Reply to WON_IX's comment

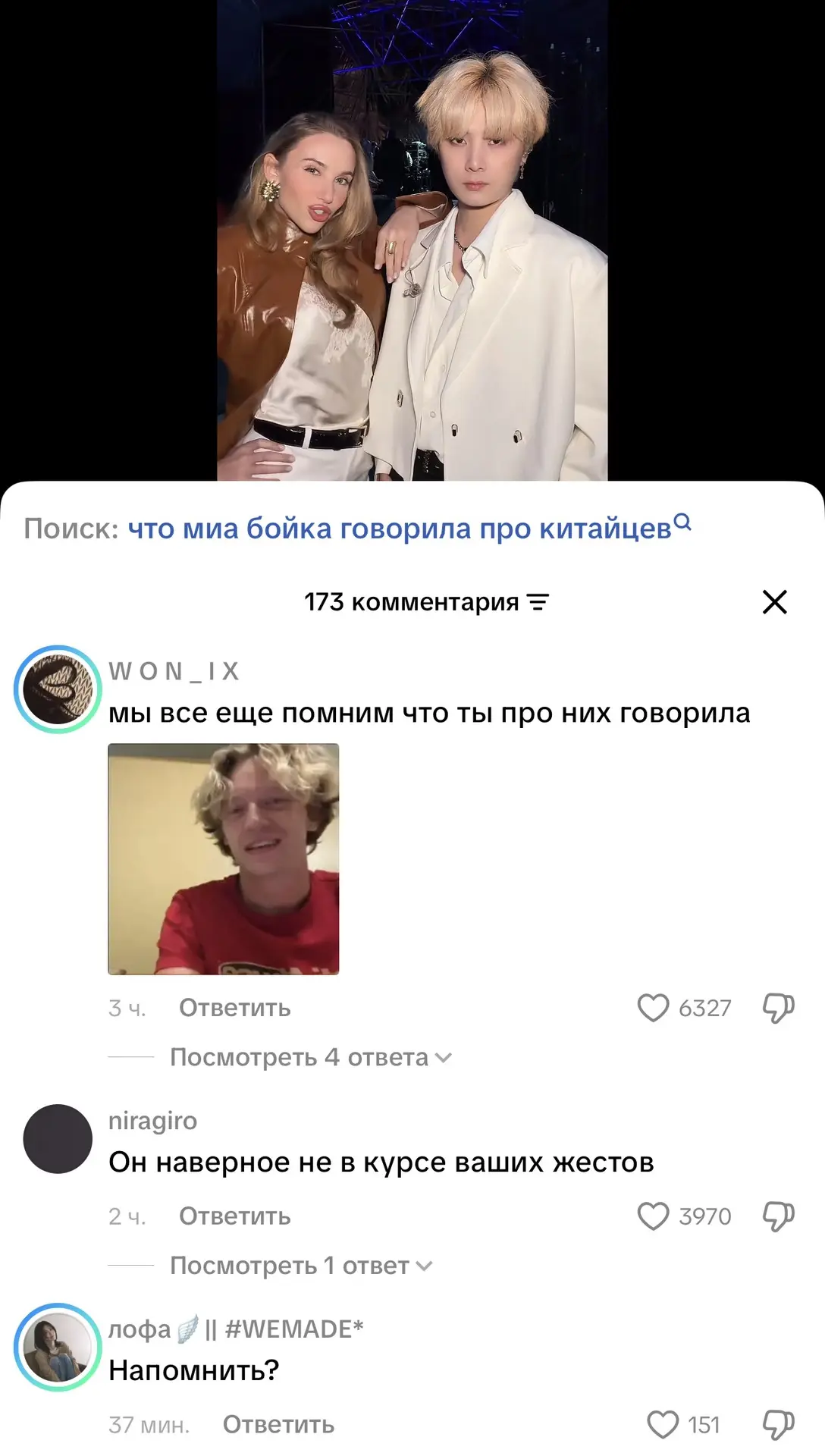tap(235, 1008)
